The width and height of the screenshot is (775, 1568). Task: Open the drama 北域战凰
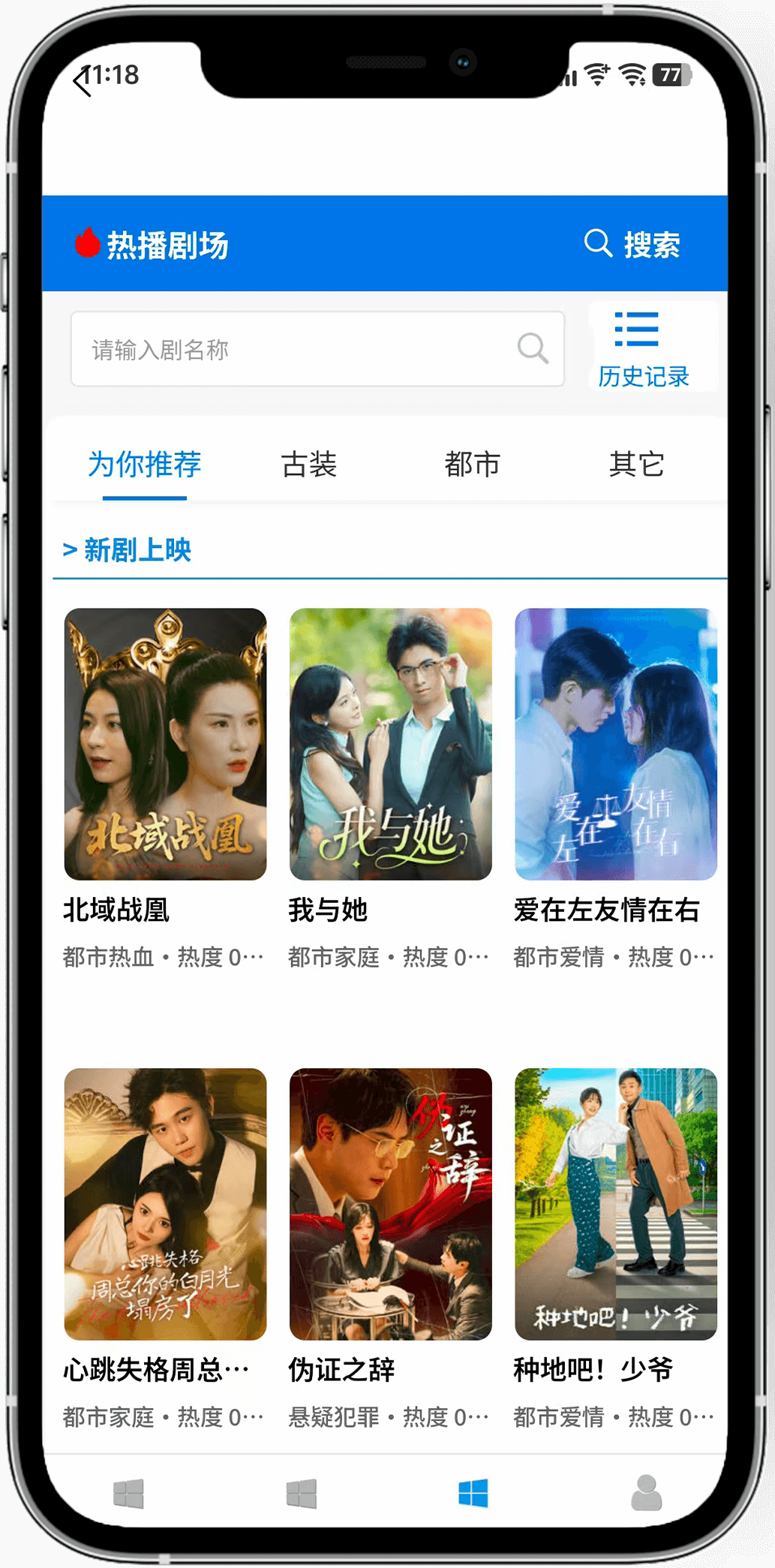pos(165,744)
